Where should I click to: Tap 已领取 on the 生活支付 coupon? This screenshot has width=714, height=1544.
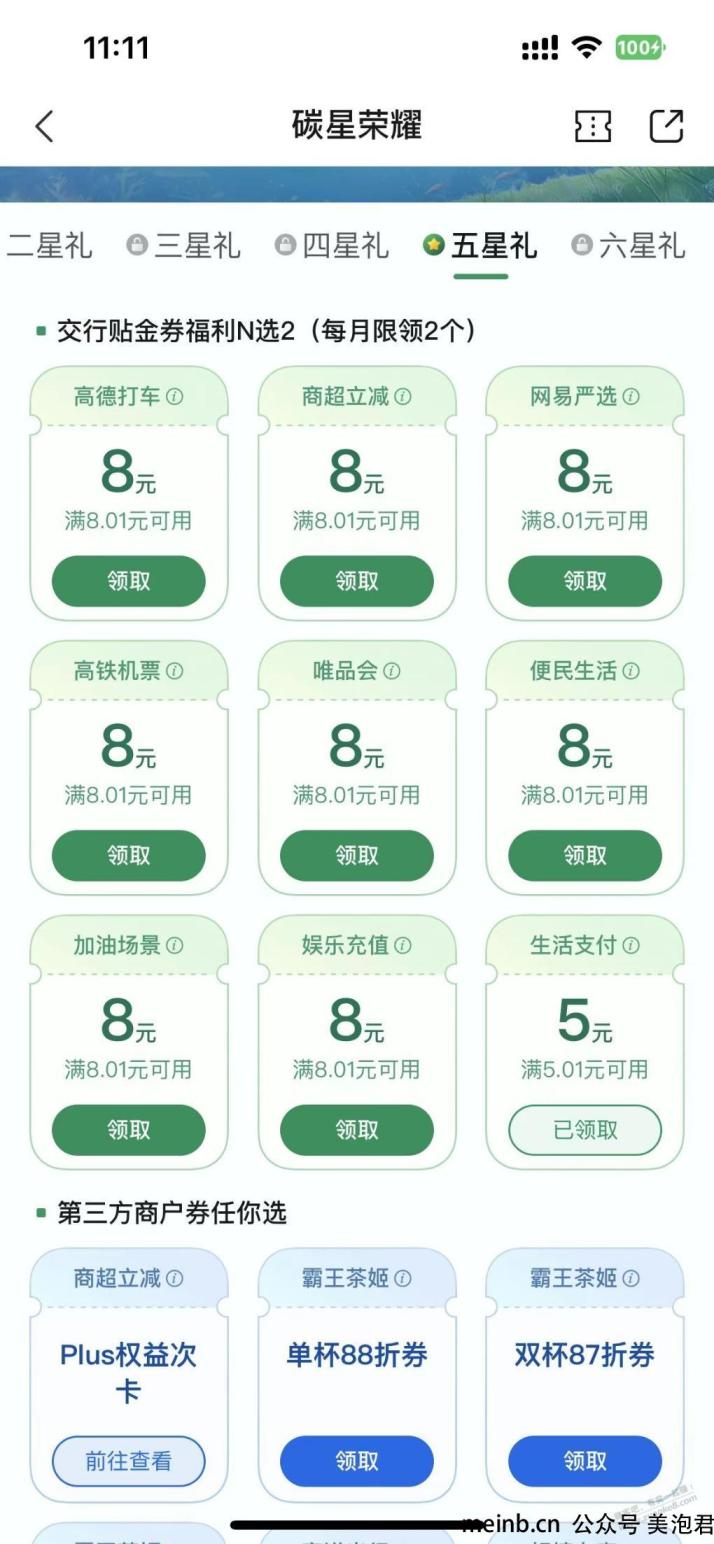[585, 1130]
